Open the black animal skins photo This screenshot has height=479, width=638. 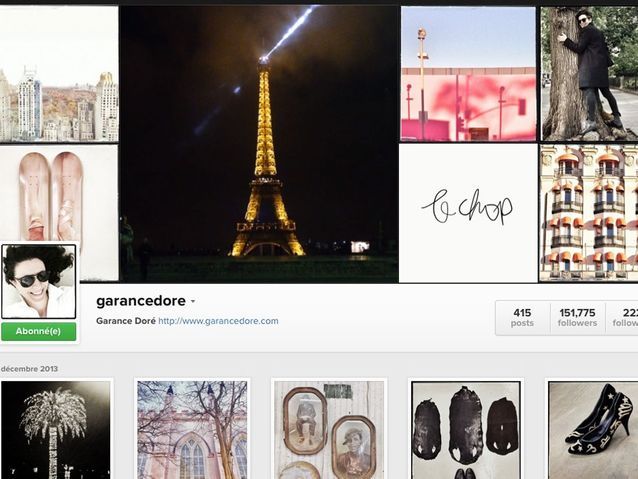coord(466,430)
